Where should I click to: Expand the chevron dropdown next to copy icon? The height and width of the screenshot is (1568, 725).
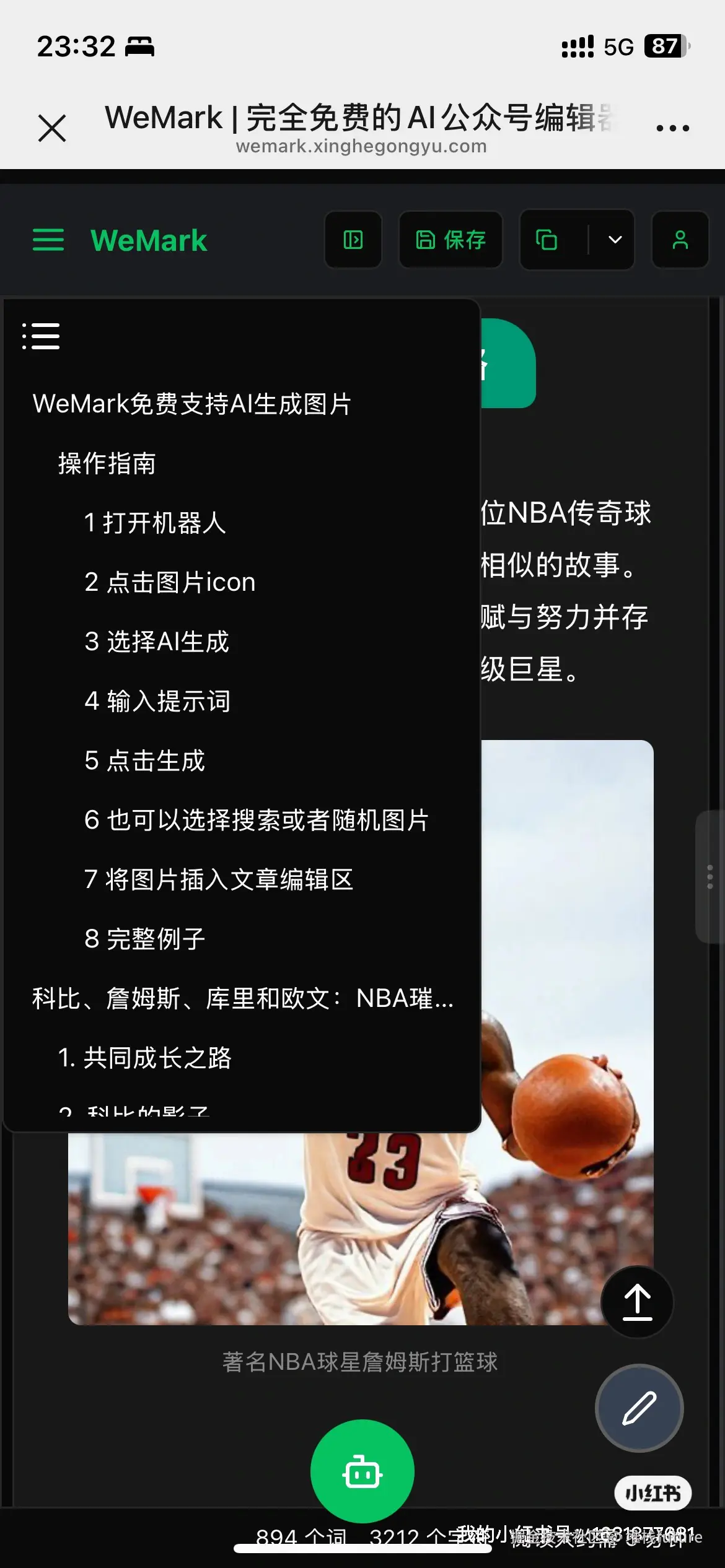pyautogui.click(x=614, y=241)
